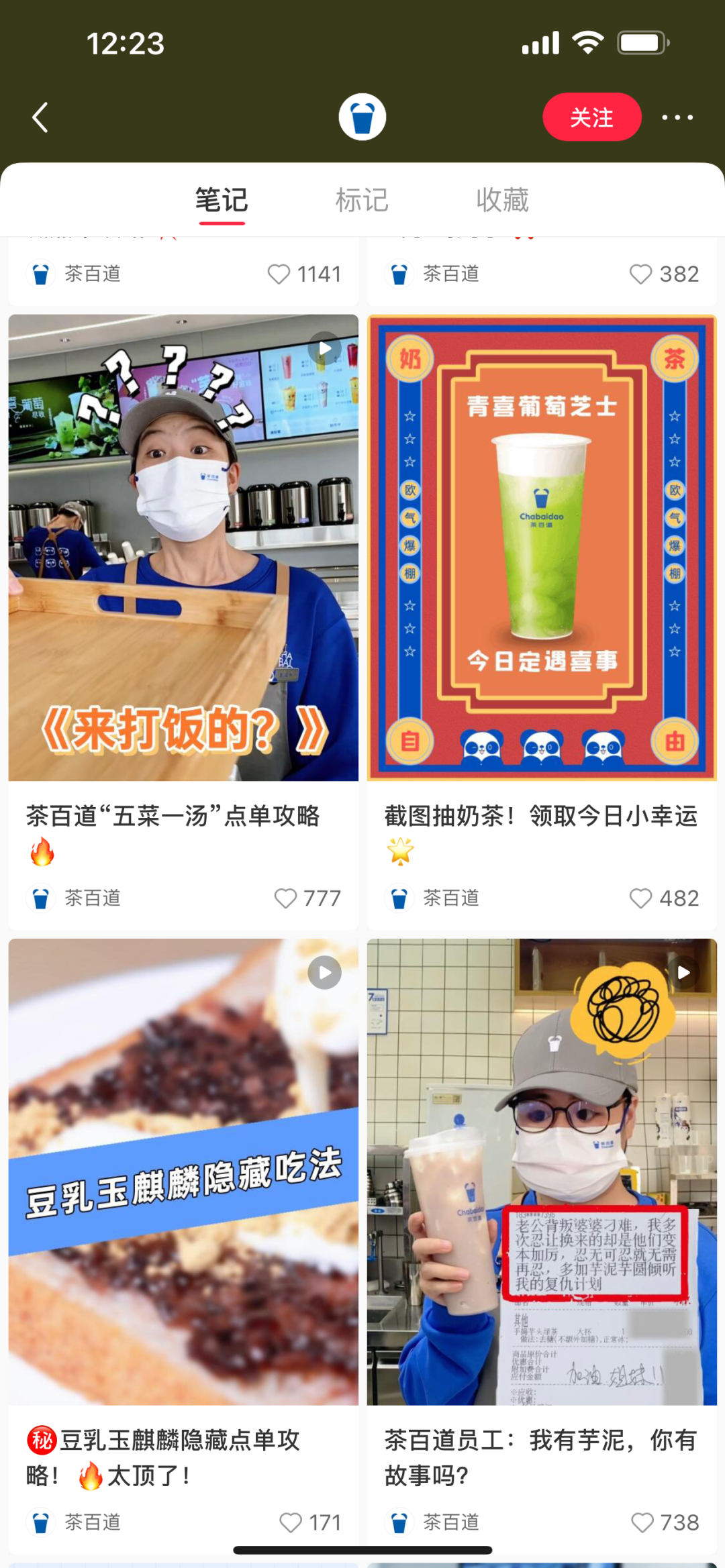The image size is (725, 1568).
Task: Tap the 关注 follow button
Action: click(x=591, y=117)
